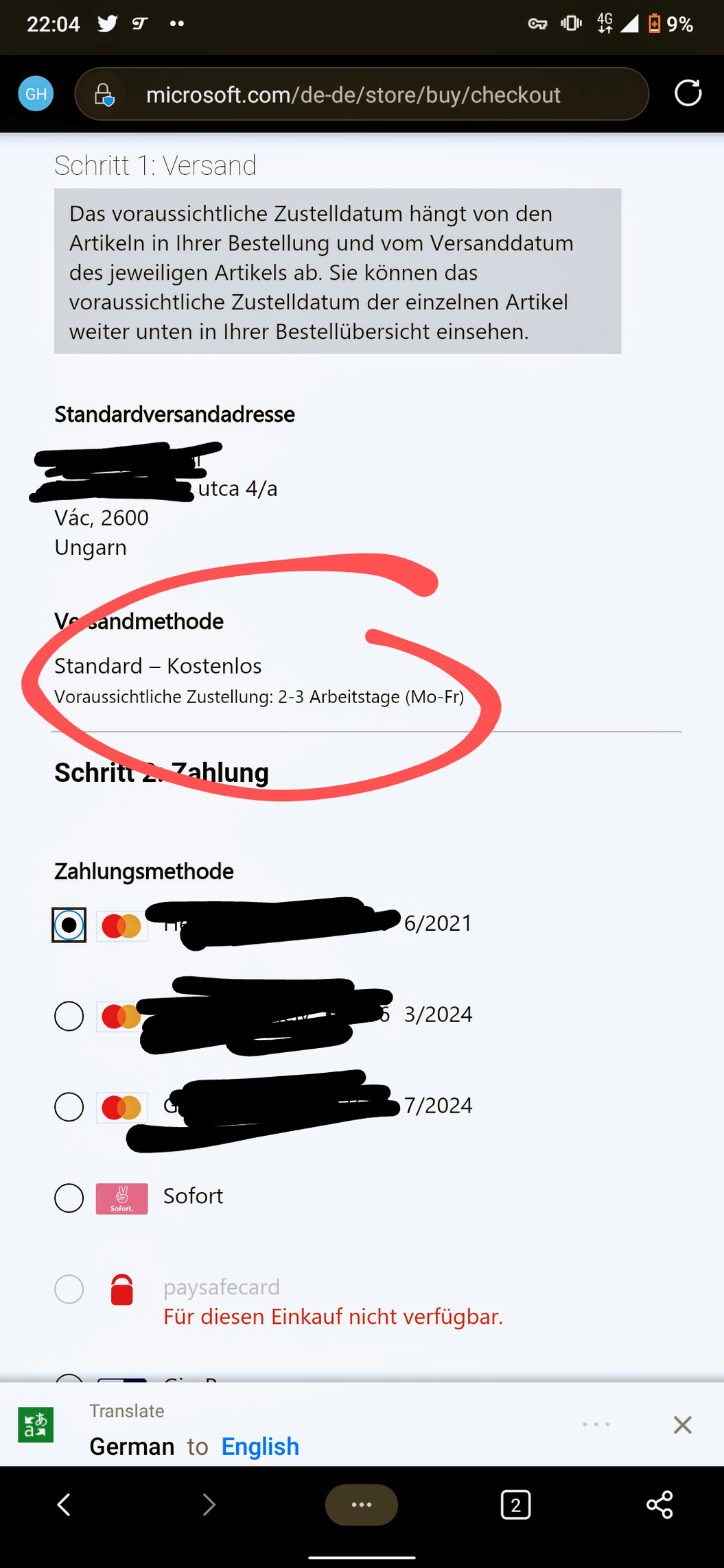The width and height of the screenshot is (724, 1568).
Task: Reload the checkout page
Action: click(688, 93)
